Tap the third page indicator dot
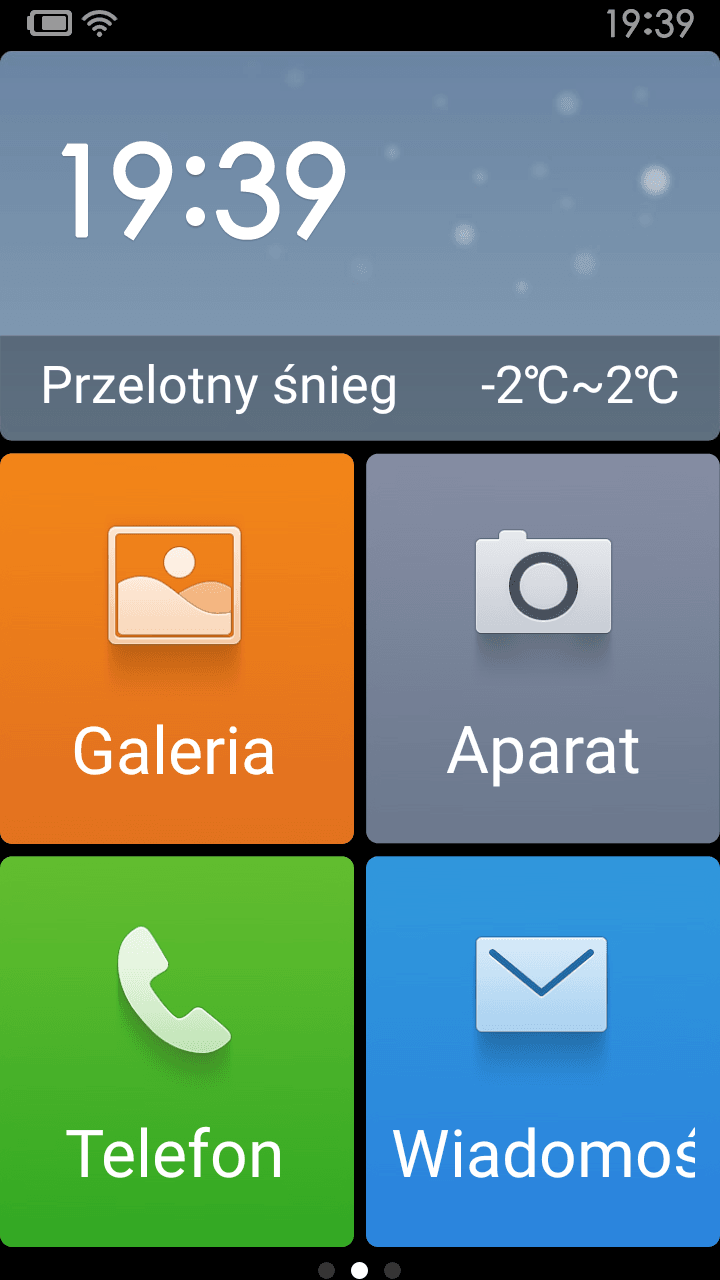 tap(392, 1270)
